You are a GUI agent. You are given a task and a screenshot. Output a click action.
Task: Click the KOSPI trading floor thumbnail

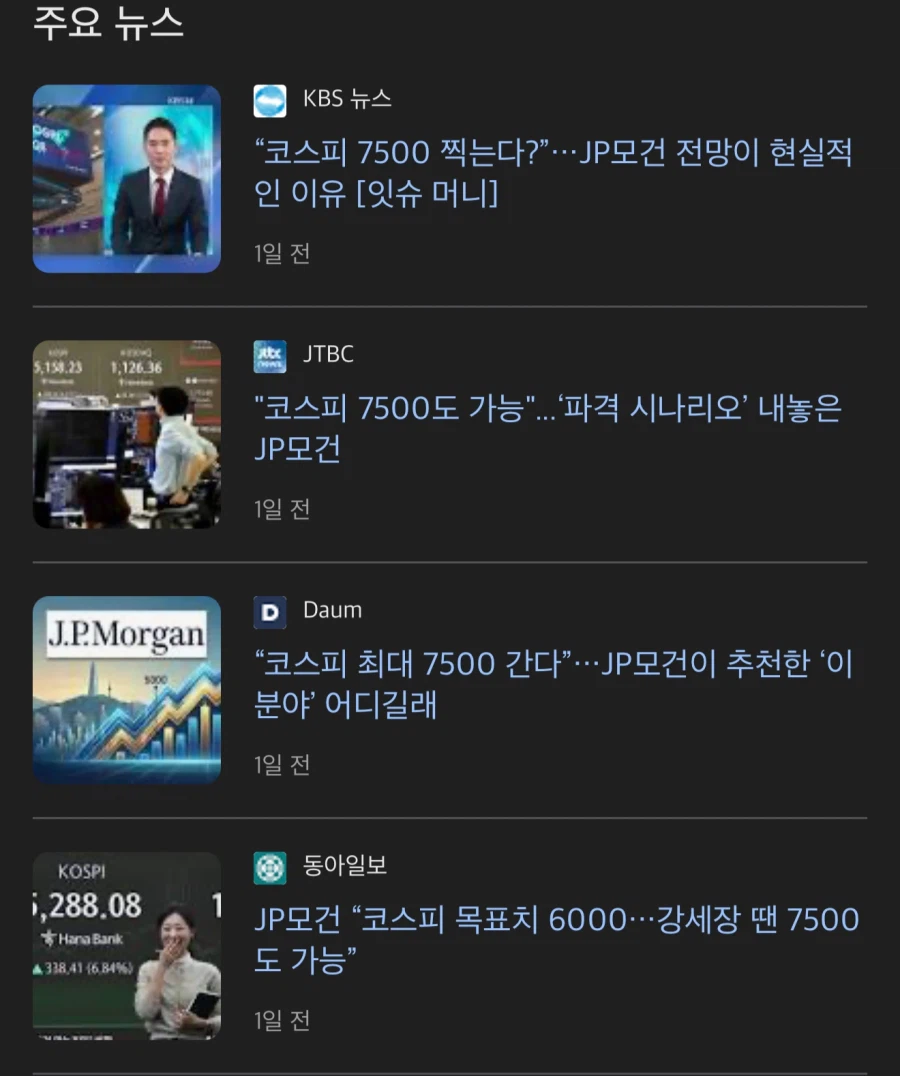tap(126, 435)
